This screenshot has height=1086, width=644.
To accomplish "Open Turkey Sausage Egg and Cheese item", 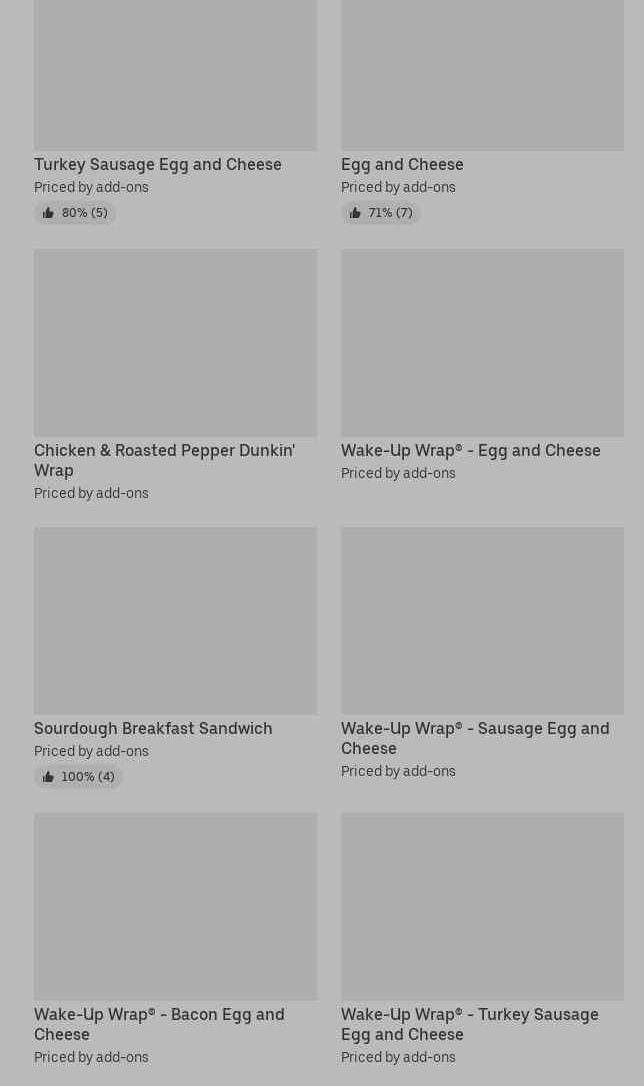I will pyautogui.click(x=158, y=164).
